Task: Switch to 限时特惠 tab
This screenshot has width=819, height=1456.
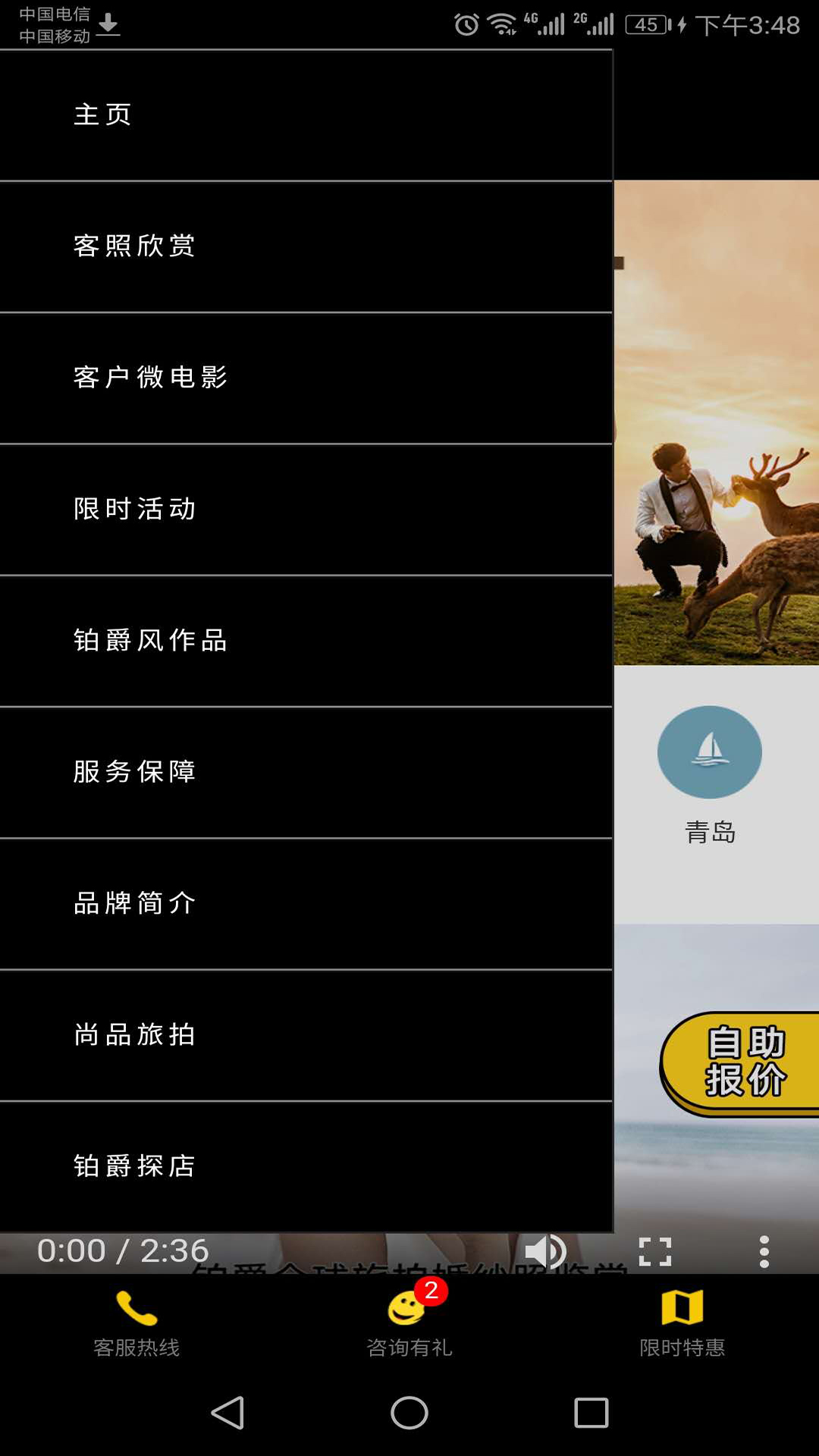Action: [x=682, y=1323]
